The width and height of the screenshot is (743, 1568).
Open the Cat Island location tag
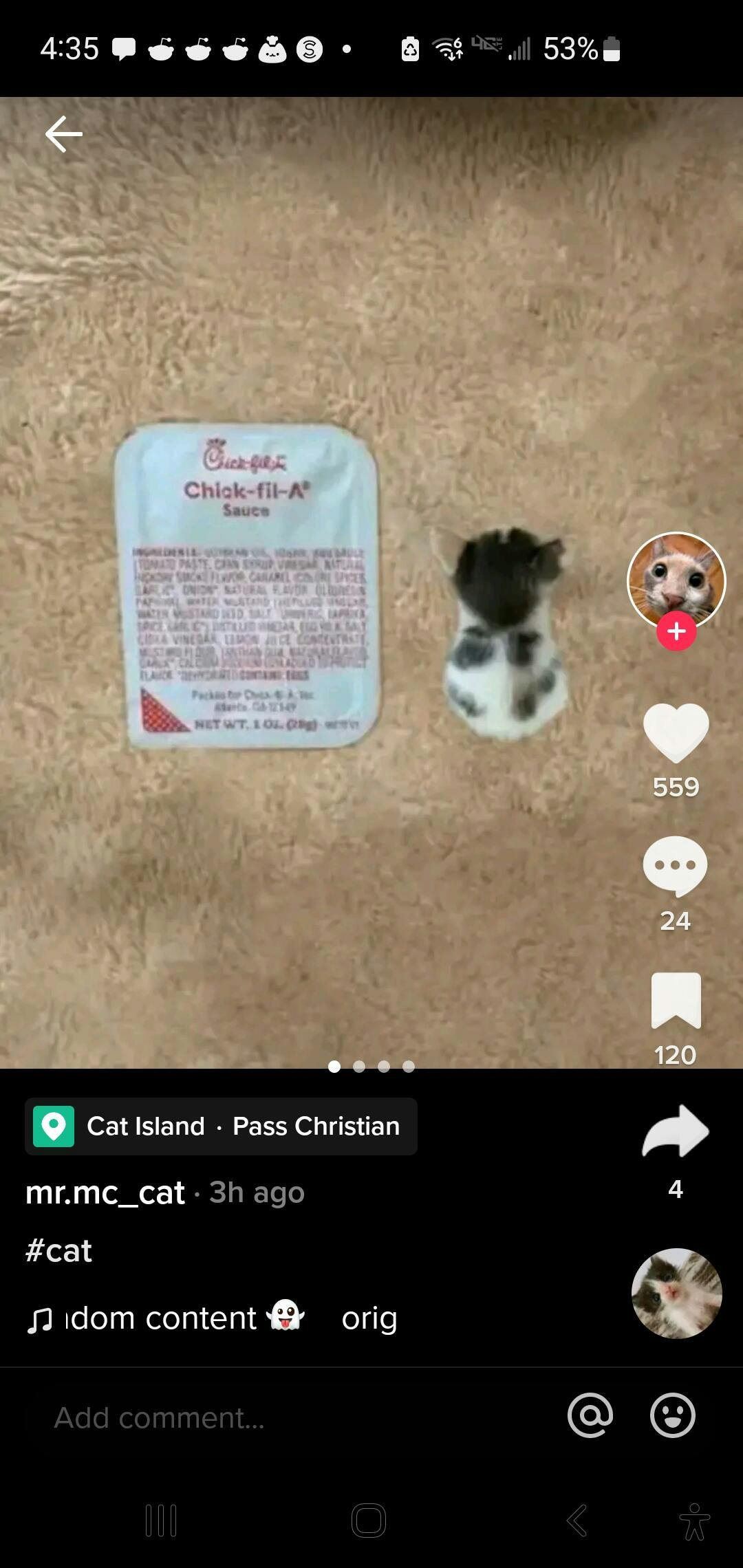point(222,1126)
